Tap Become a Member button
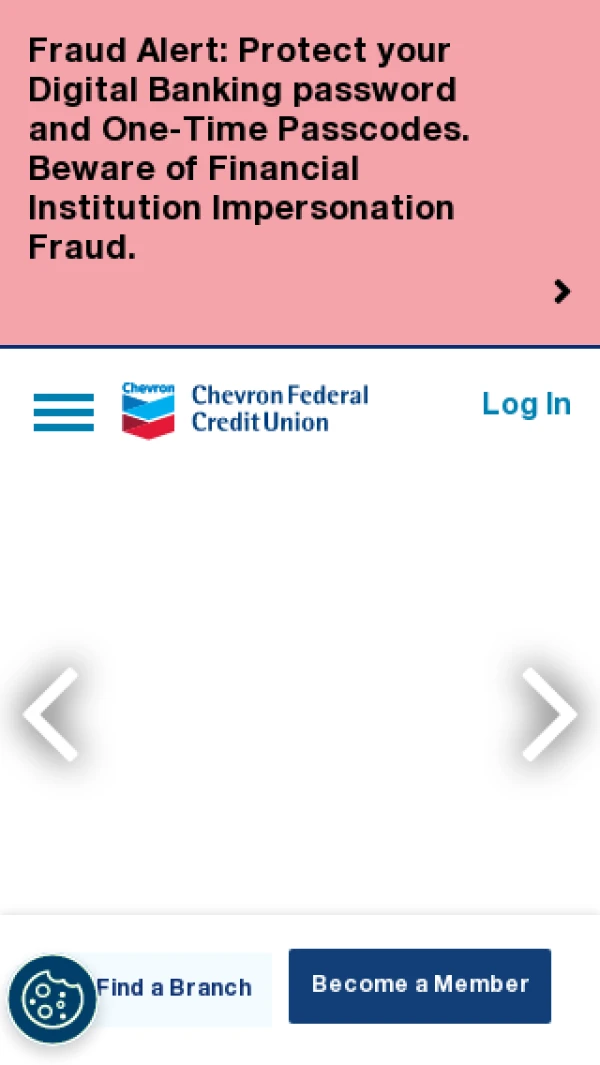The image size is (600, 1065). pyautogui.click(x=420, y=985)
